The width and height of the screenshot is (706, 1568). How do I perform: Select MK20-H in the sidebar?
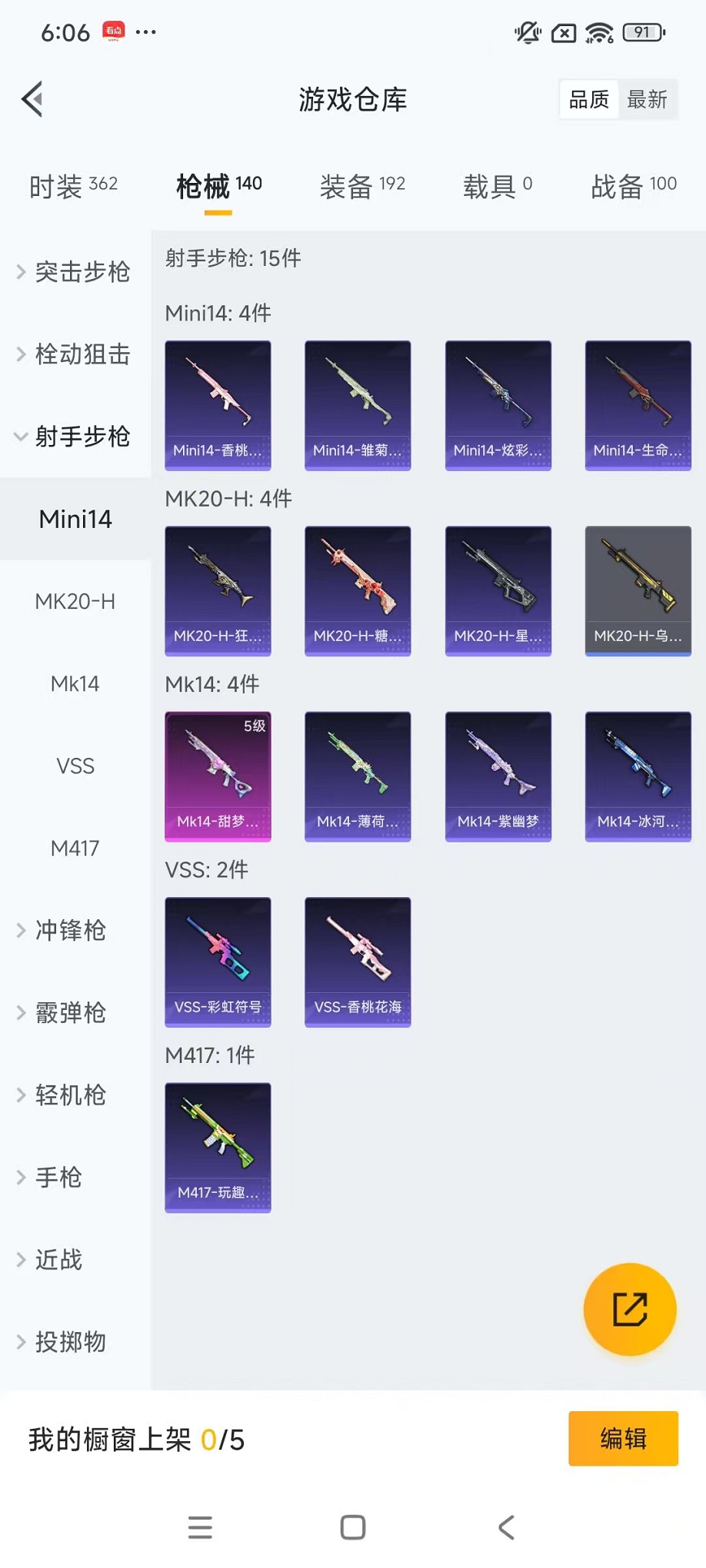(75, 601)
